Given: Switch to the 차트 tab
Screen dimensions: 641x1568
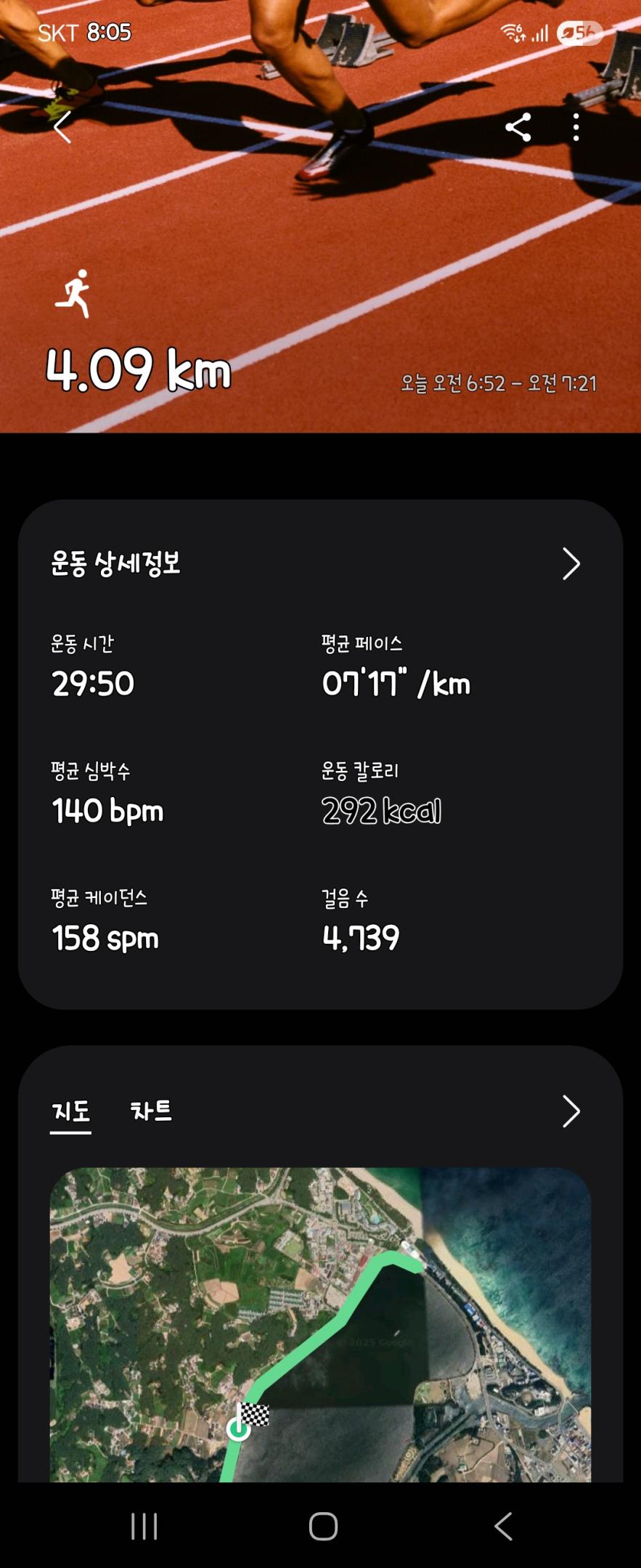Looking at the screenshot, I should (151, 1111).
